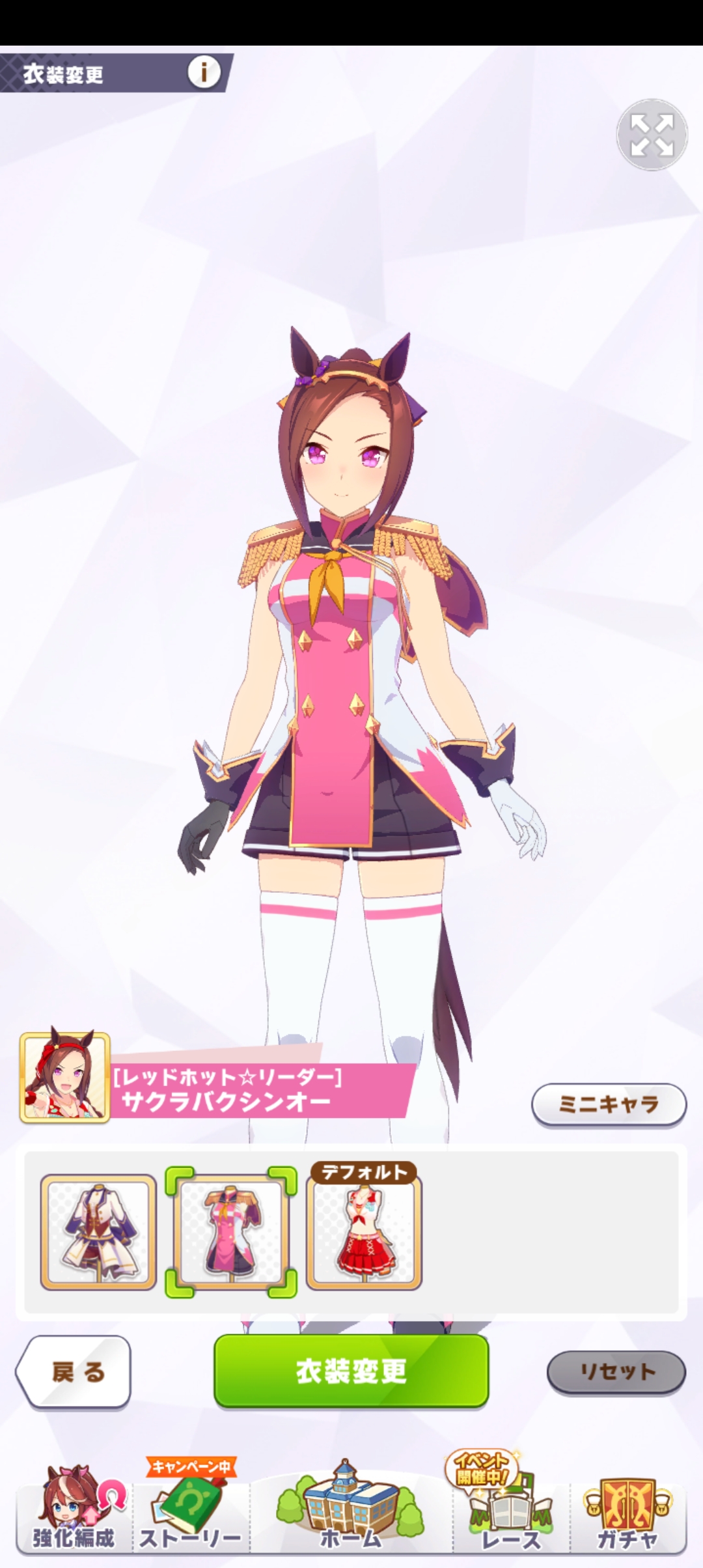Open the info icon beside 衣装変更 title
The image size is (703, 1568).
[x=204, y=72]
